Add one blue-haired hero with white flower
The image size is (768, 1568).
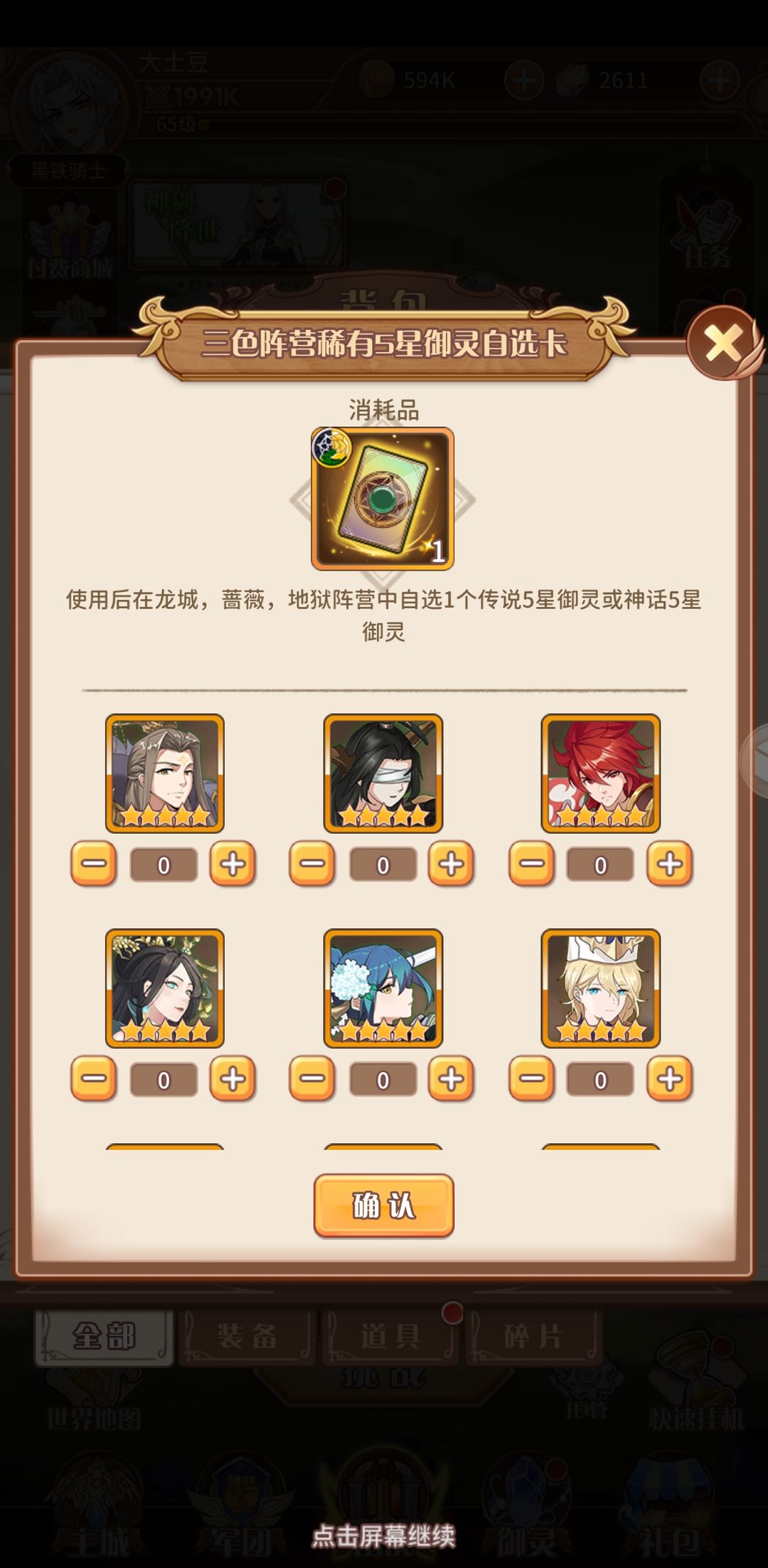[450, 1079]
